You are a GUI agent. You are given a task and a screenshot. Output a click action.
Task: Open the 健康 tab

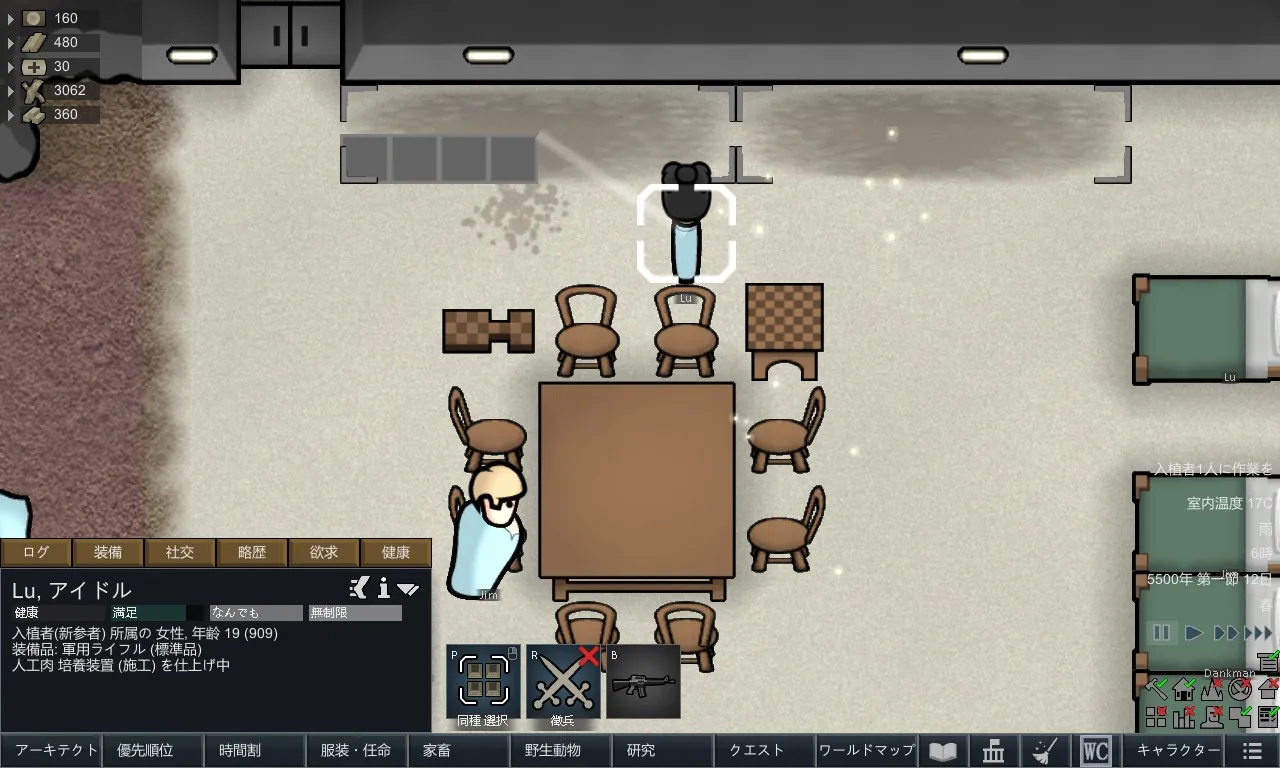tap(396, 552)
